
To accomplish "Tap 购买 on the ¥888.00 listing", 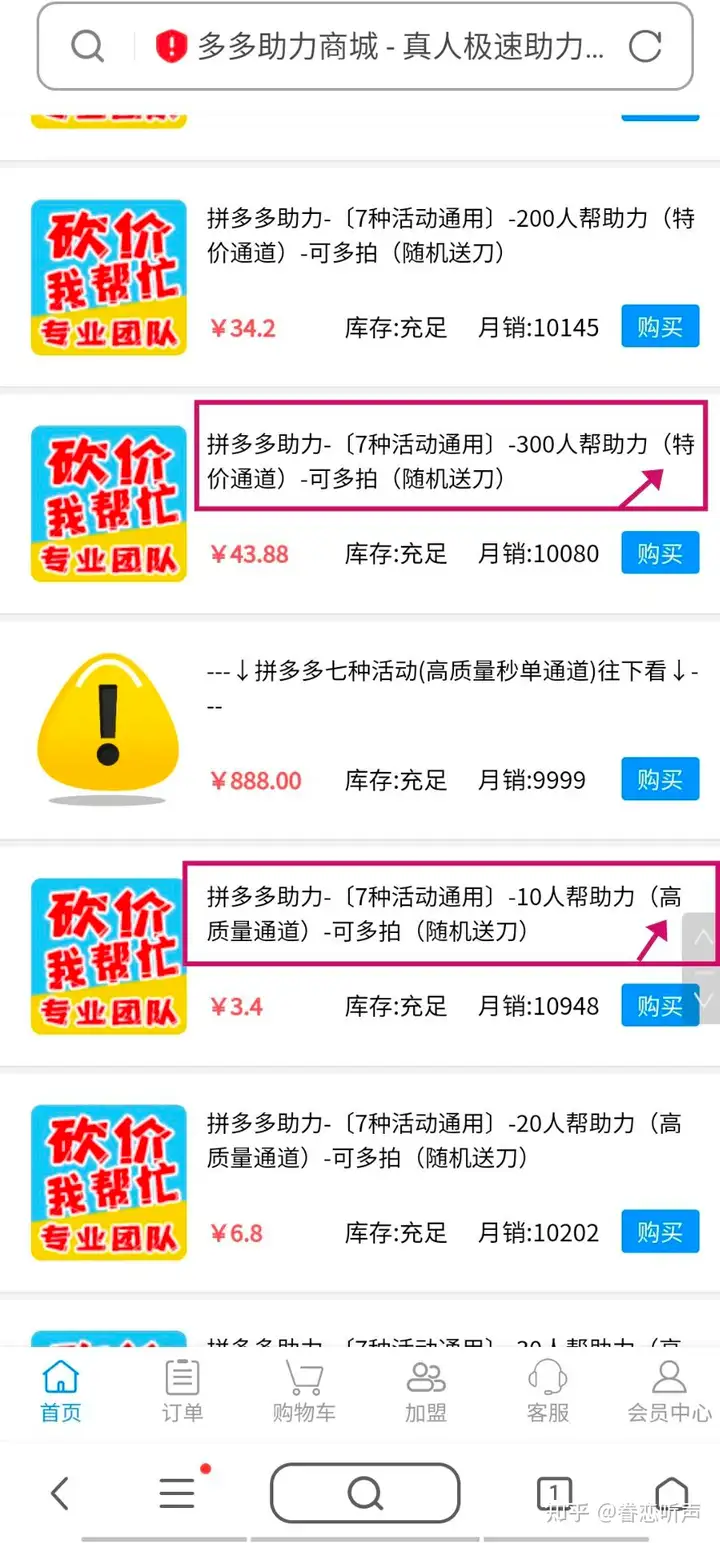I will pyautogui.click(x=659, y=779).
